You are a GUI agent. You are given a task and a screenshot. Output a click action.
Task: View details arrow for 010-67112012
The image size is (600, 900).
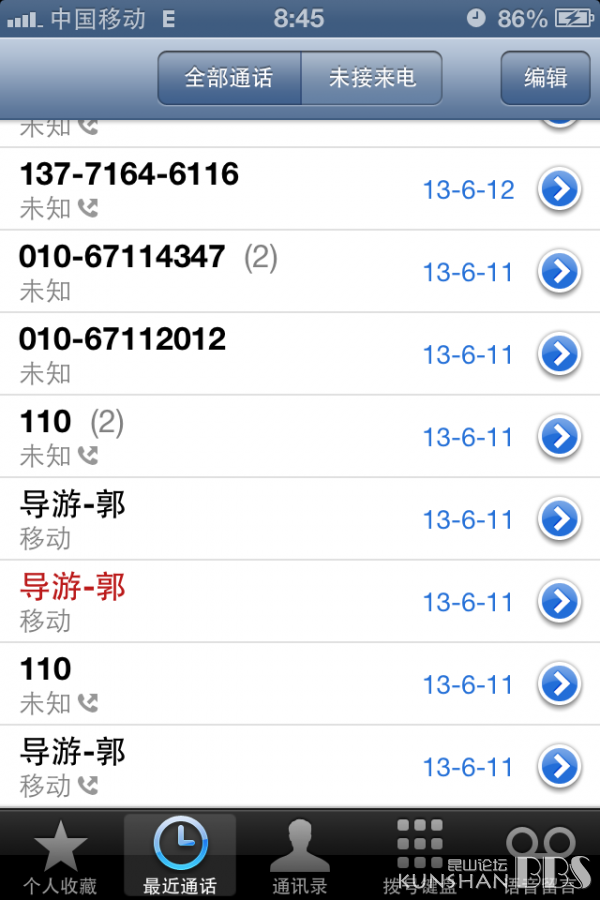559,354
